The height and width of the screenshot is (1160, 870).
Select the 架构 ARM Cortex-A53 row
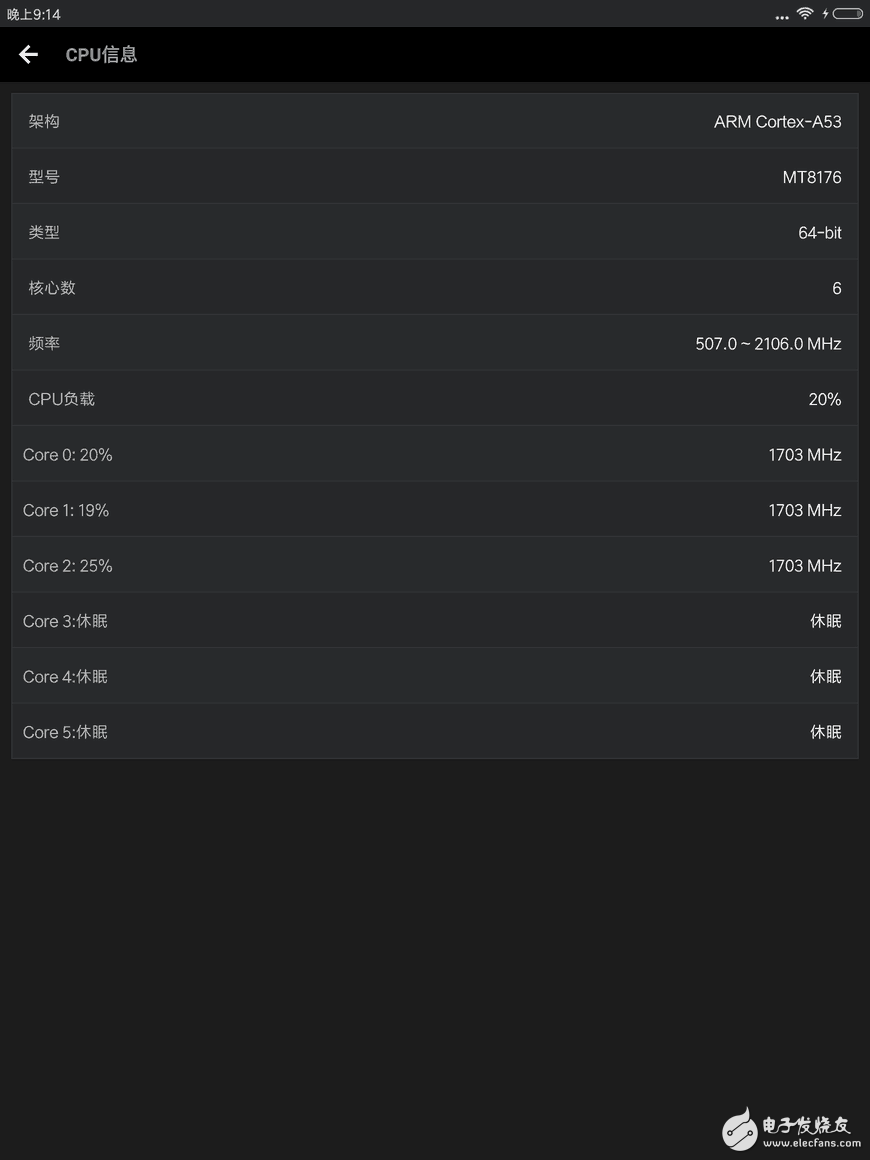435,121
